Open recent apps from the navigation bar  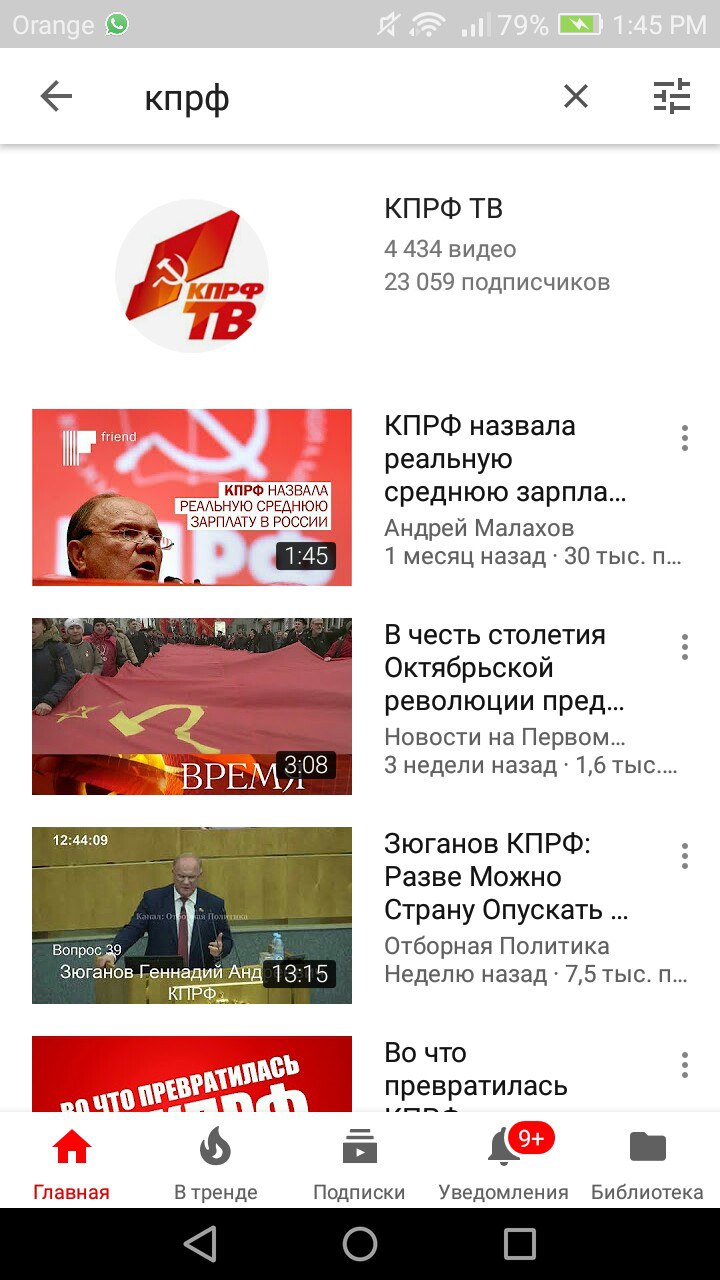pos(520,1244)
